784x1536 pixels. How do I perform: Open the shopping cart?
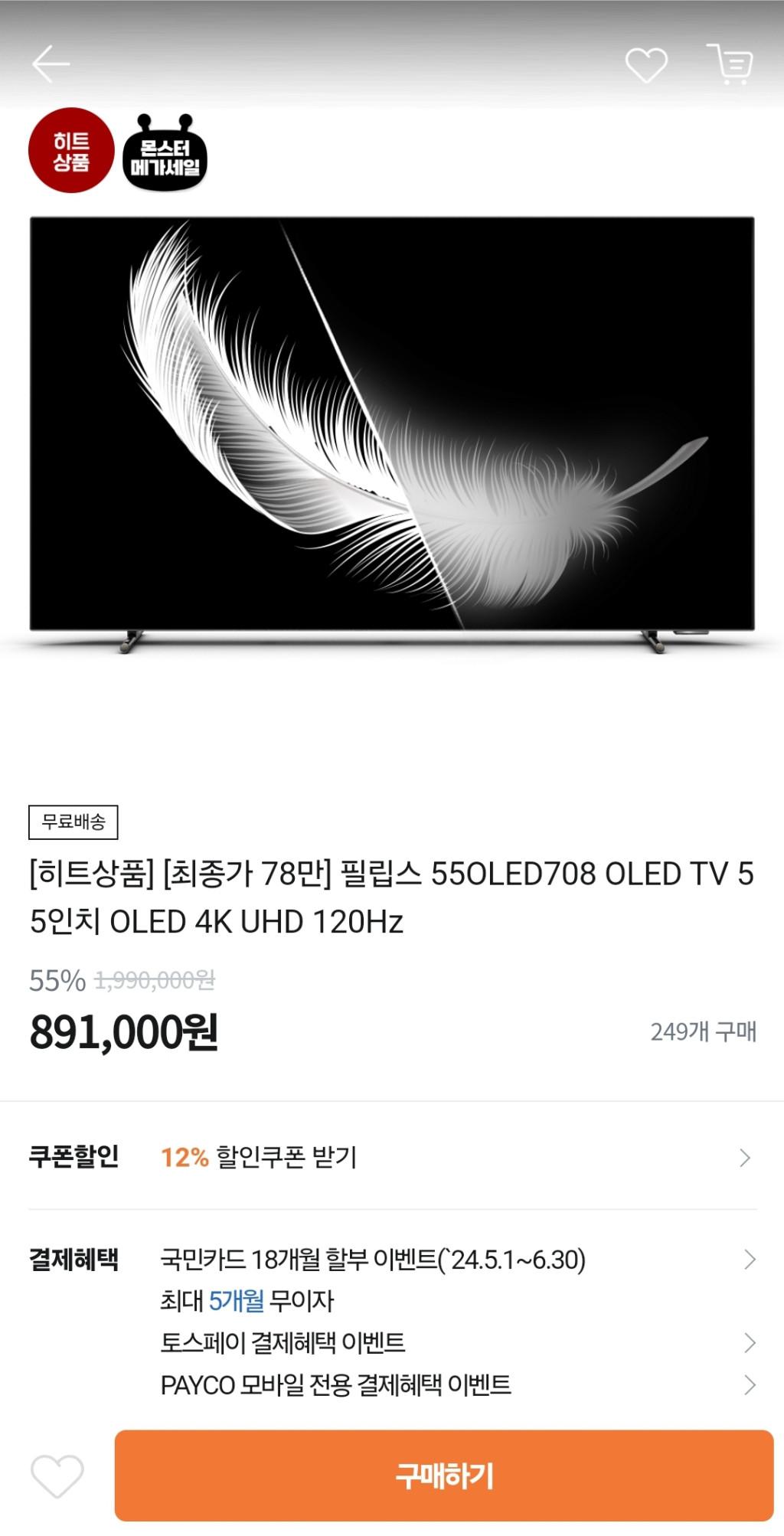coord(731,64)
